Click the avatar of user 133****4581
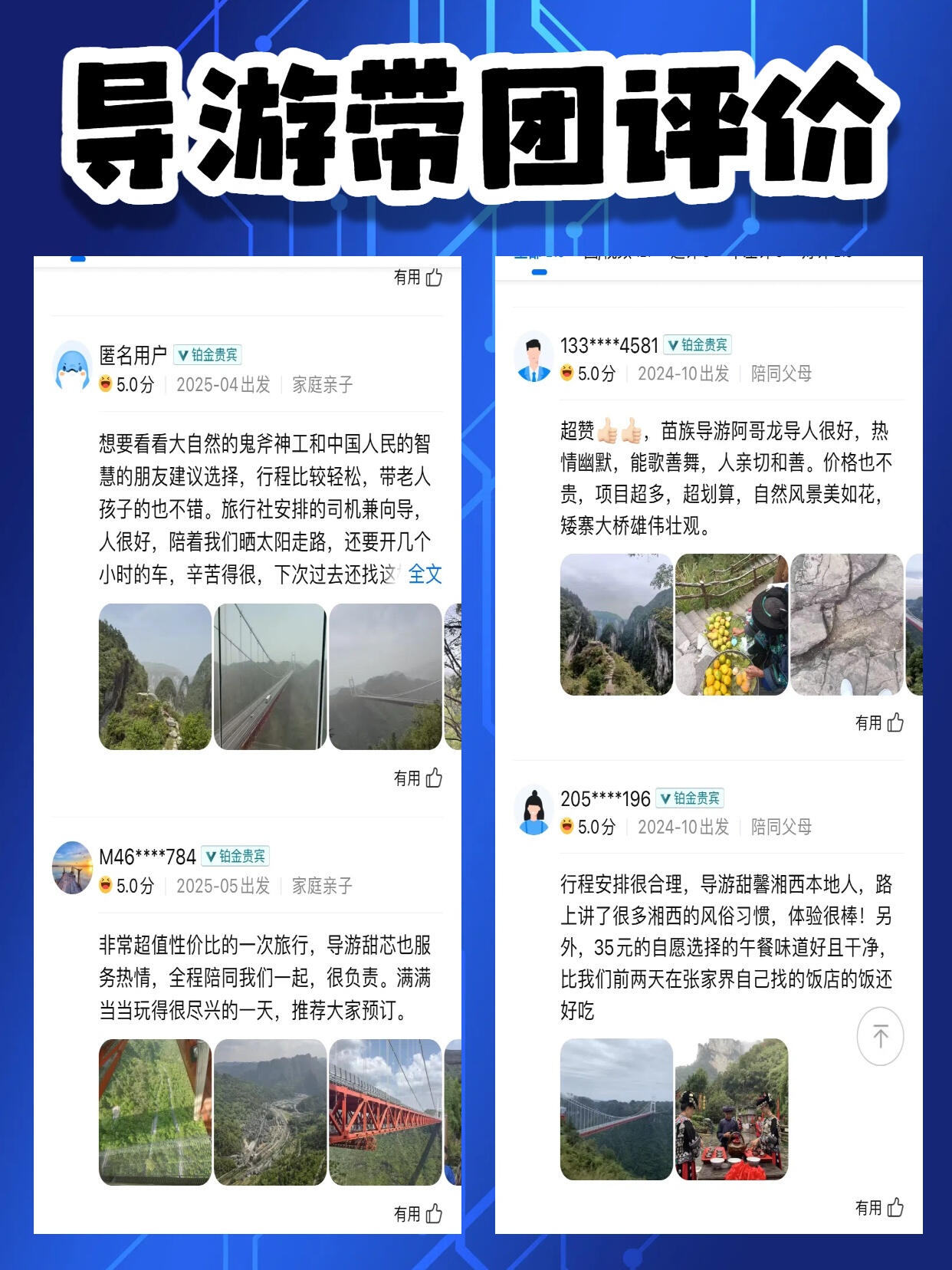The height and width of the screenshot is (1270, 952). 533,347
